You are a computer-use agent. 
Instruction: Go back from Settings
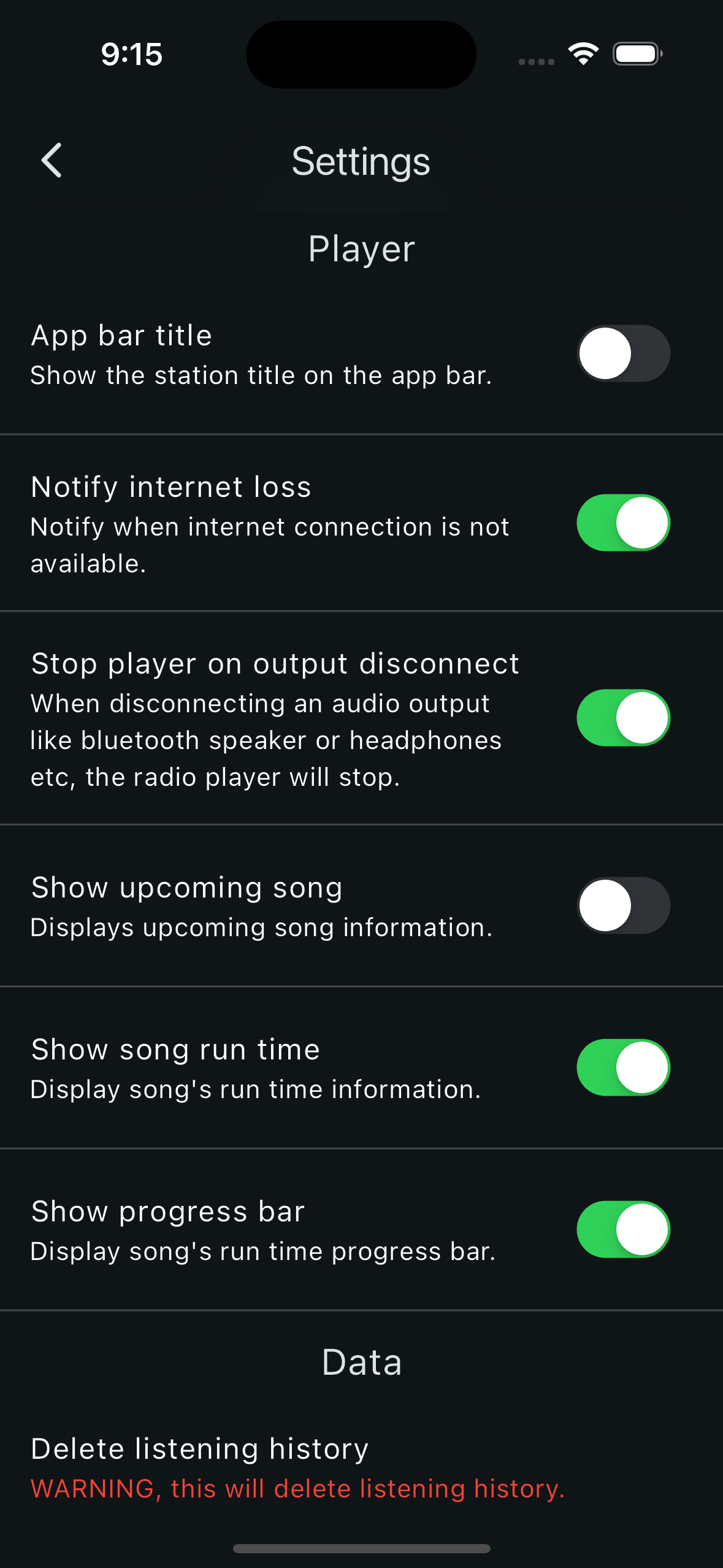tap(52, 161)
